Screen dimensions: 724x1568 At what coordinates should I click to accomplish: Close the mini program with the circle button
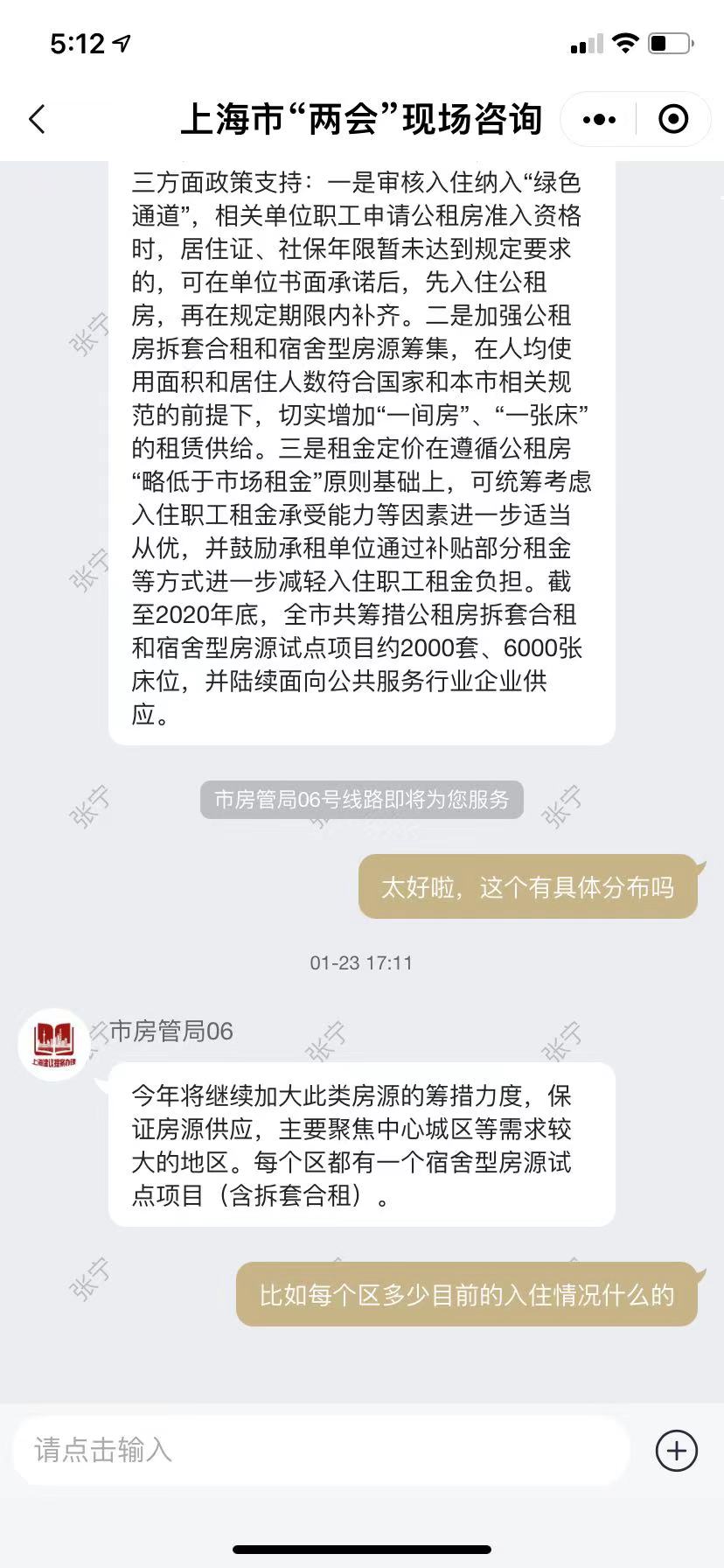673,119
